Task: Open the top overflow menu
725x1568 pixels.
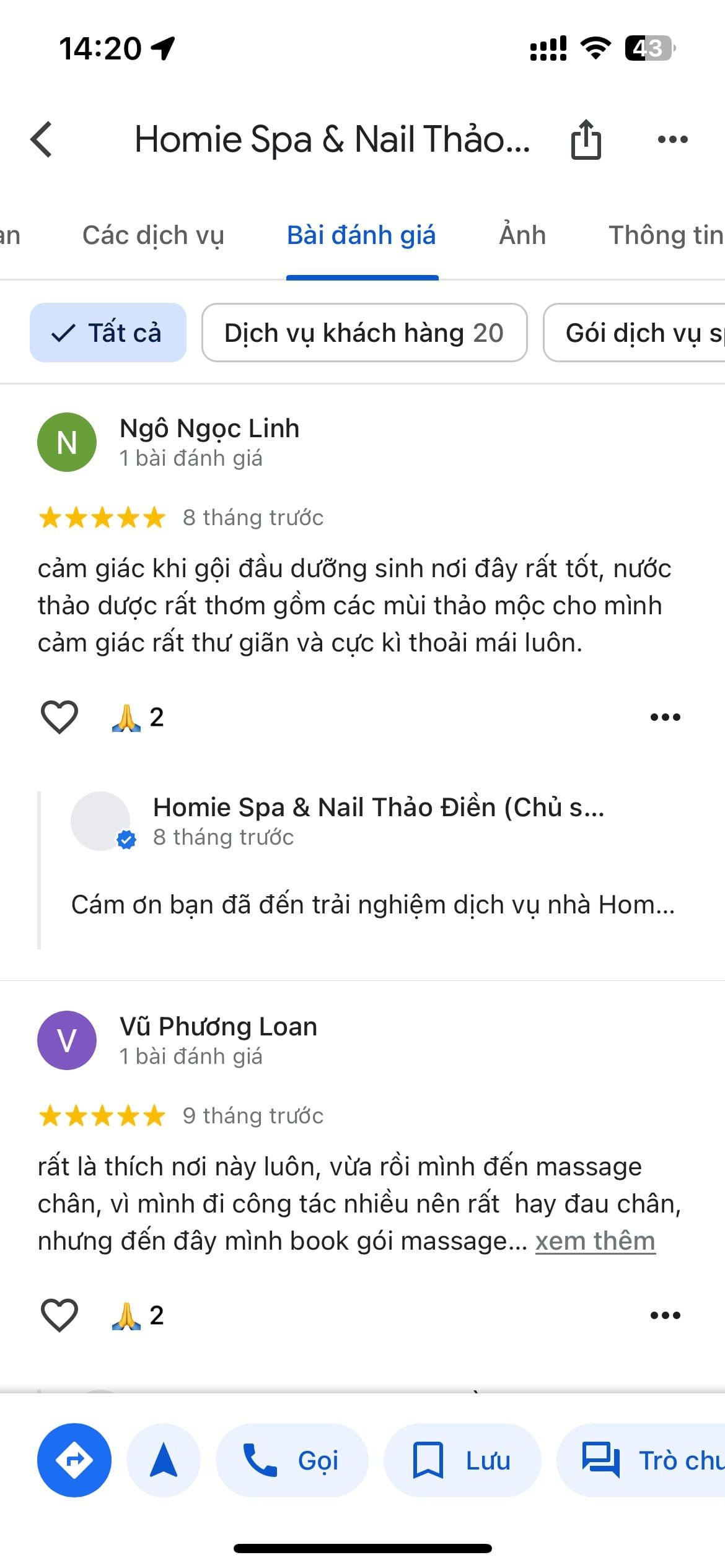Action: tap(672, 139)
